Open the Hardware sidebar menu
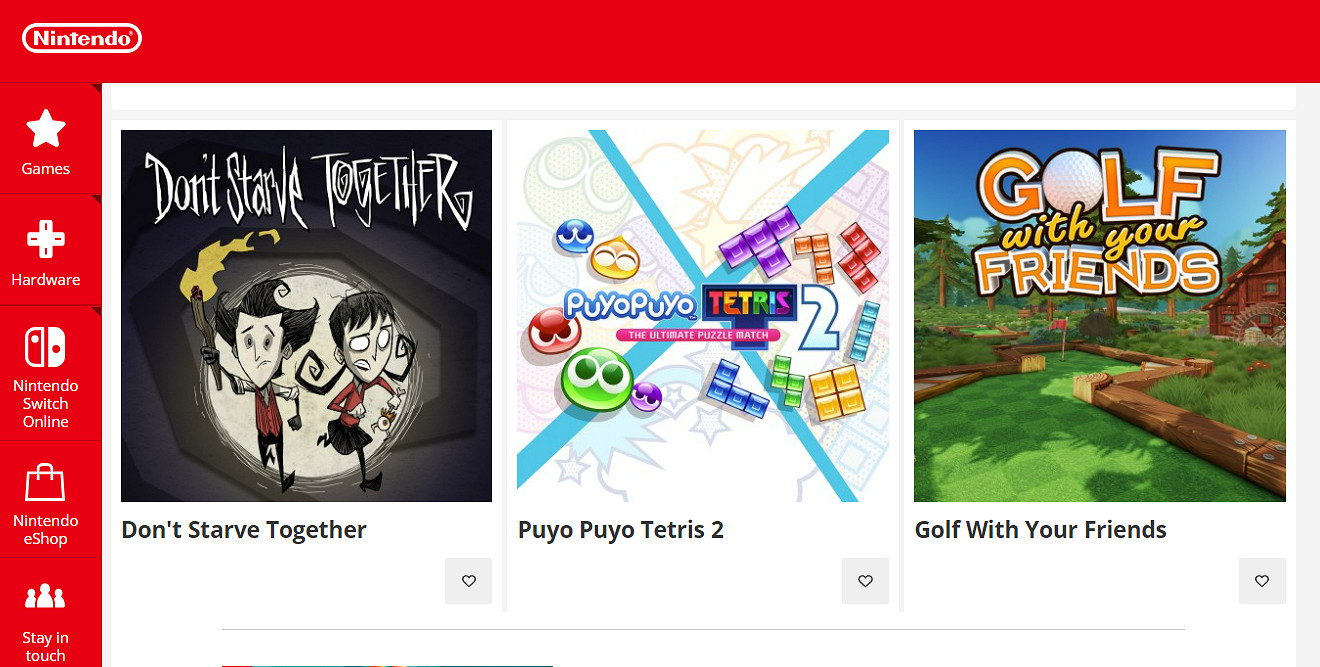The height and width of the screenshot is (667, 1320). pos(46,252)
